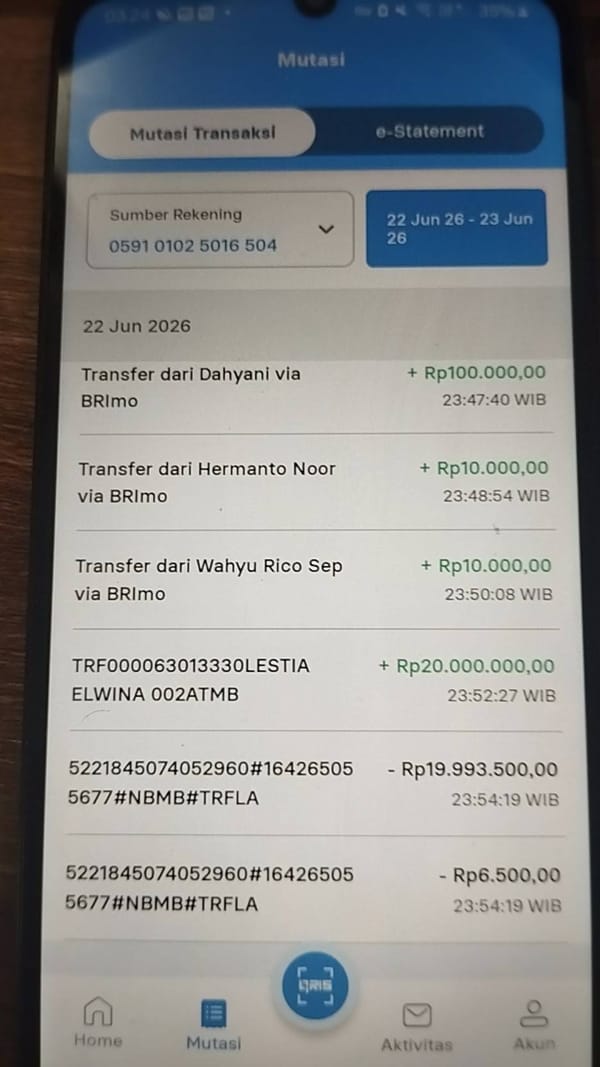Expand the Sumber Rekening account dropdown
600x1067 pixels.
[x=220, y=229]
